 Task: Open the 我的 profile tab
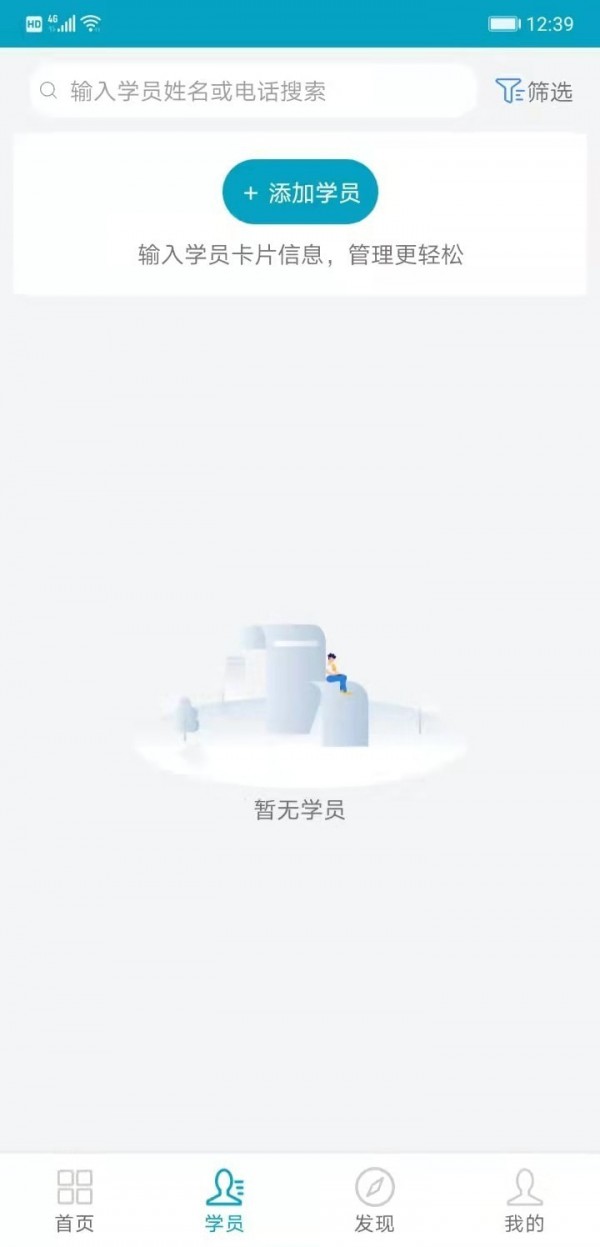524,1200
